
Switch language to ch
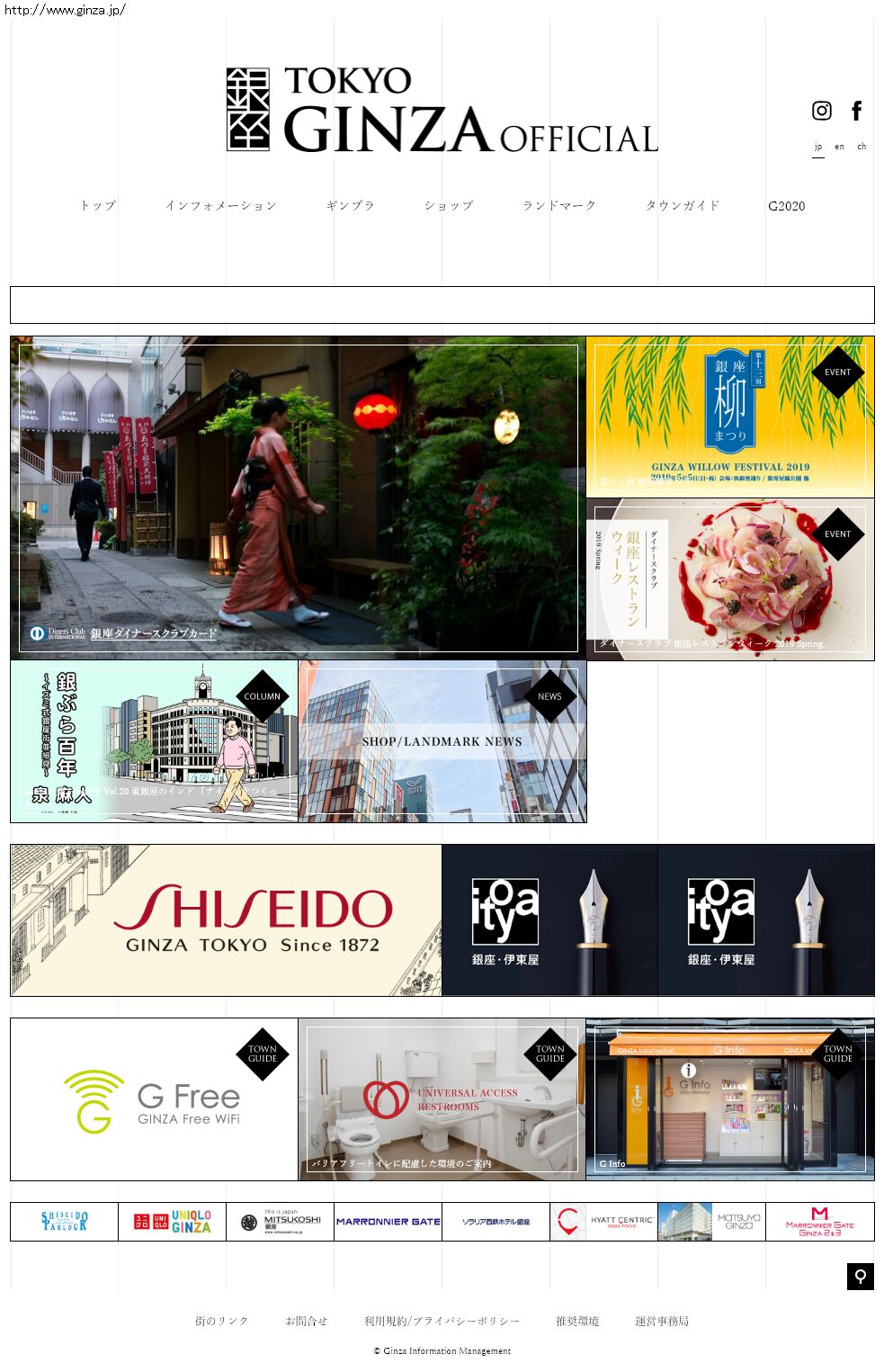pos(862,147)
